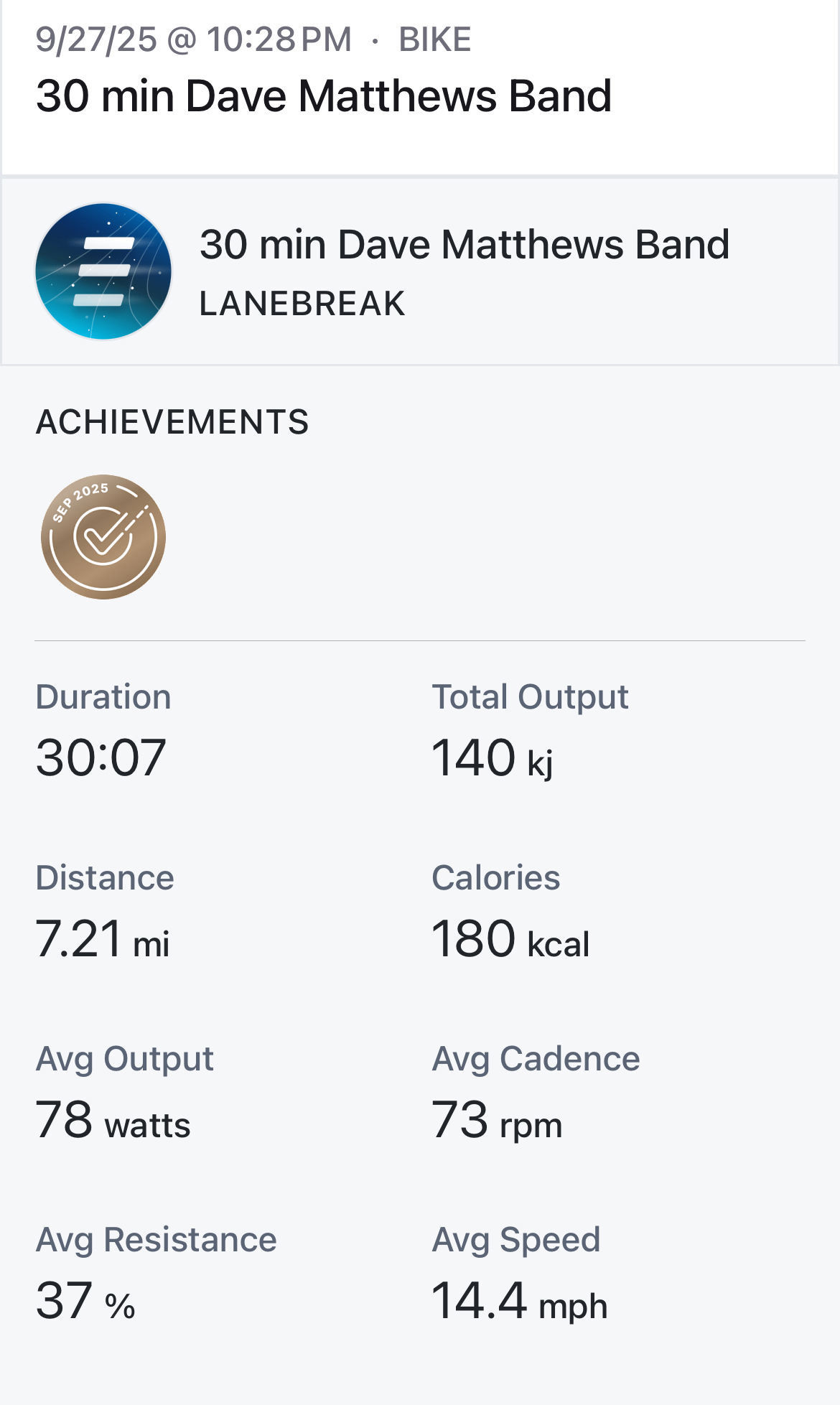This screenshot has width=840, height=1405.
Task: View the Sep 2025 achievement badge
Action: pyautogui.click(x=103, y=537)
